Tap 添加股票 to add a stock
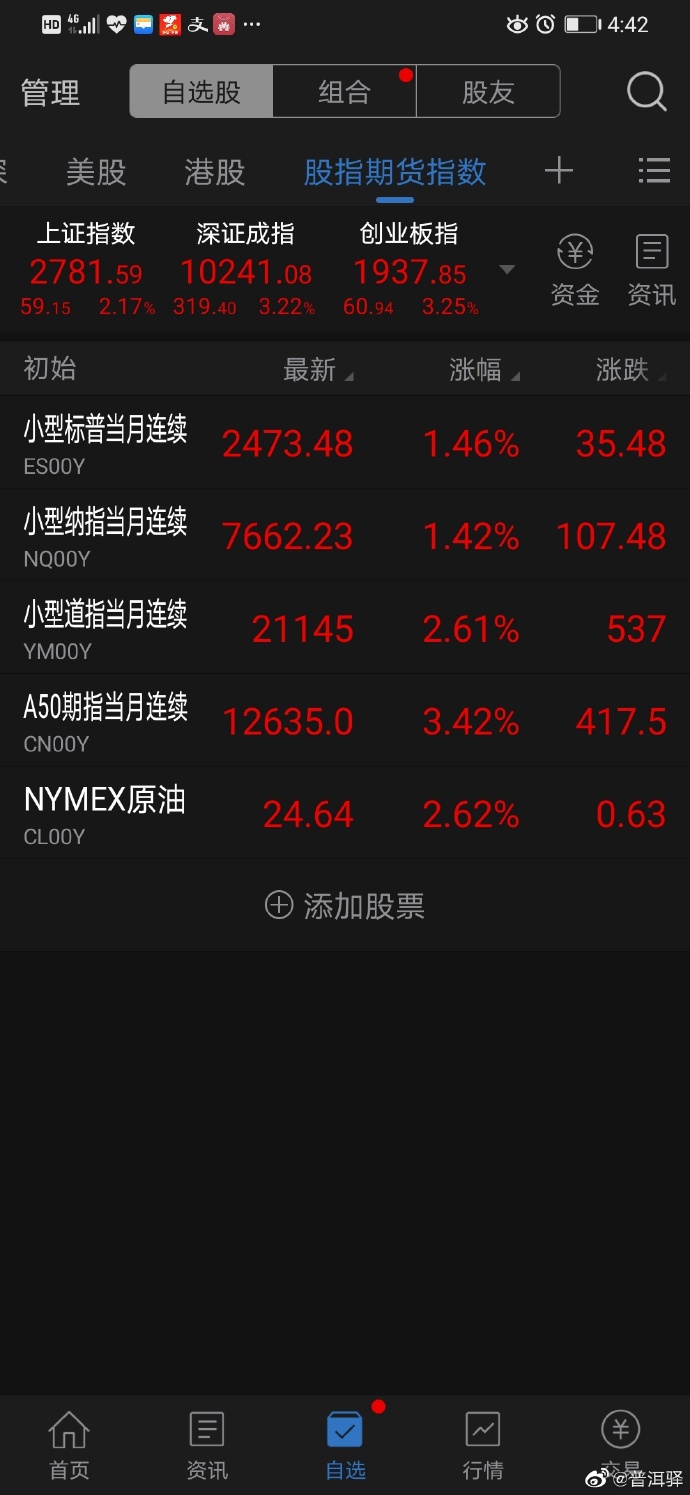Screen dimensions: 690x1495 (345, 906)
